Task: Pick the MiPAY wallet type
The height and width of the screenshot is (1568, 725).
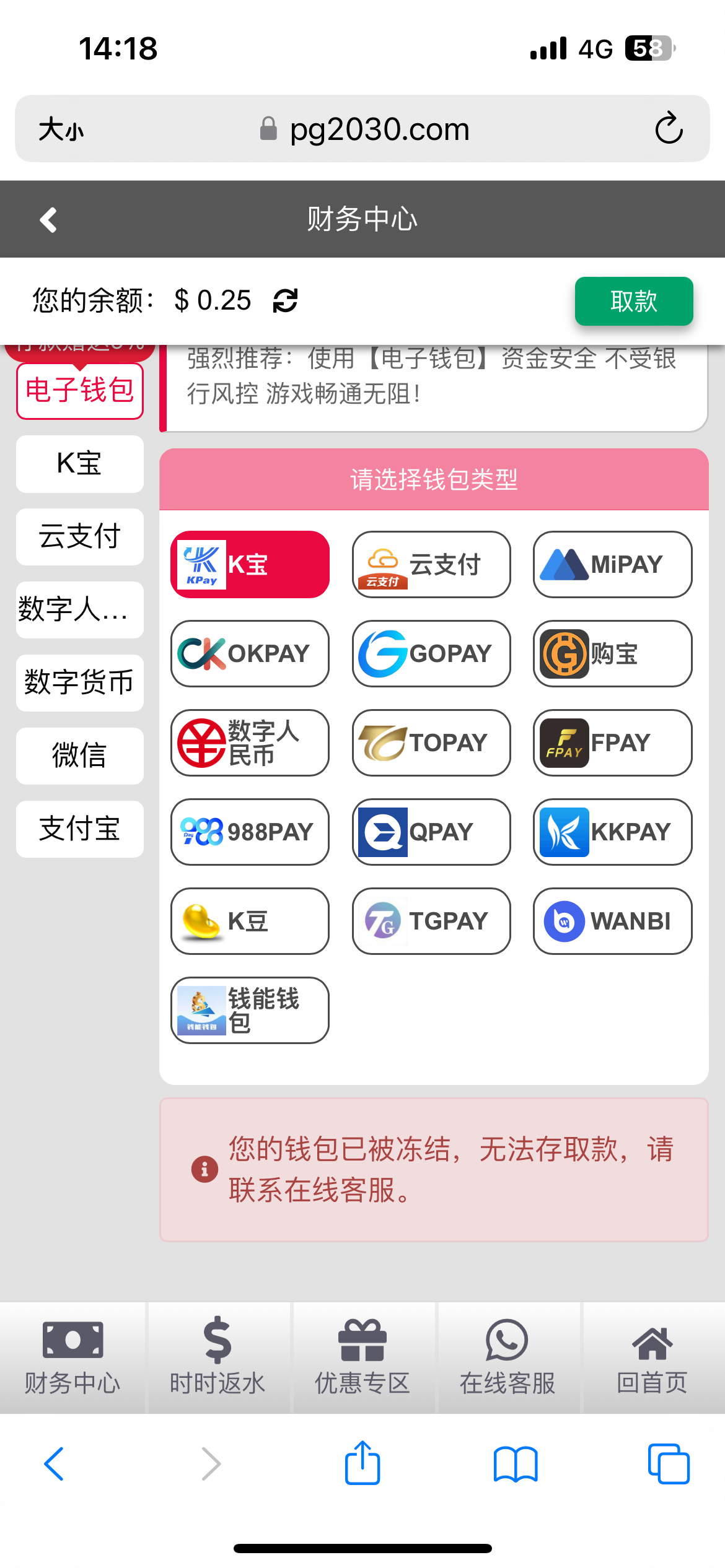Action: 612,565
